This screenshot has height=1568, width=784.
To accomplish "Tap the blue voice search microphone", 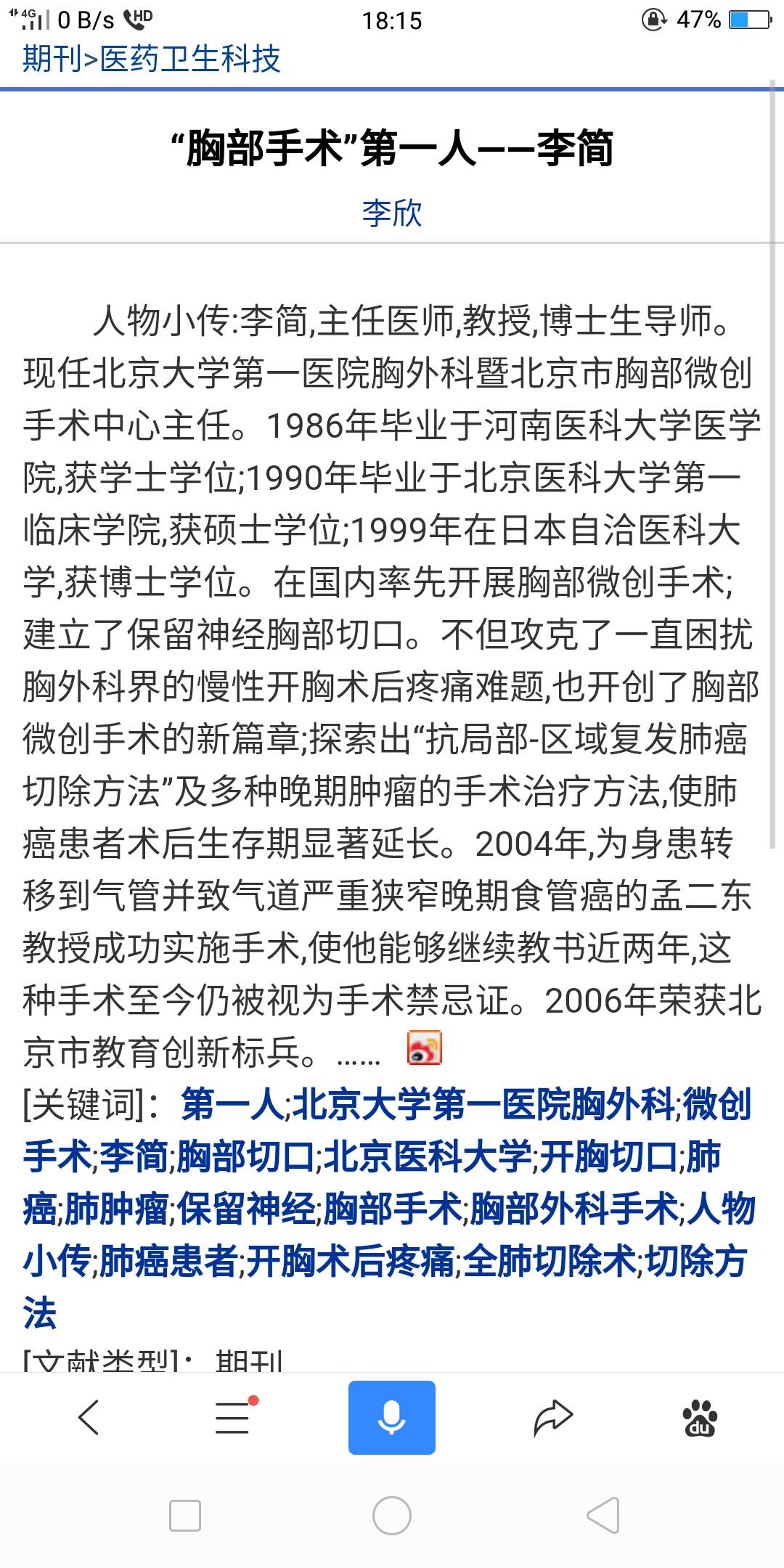I will point(391,1416).
